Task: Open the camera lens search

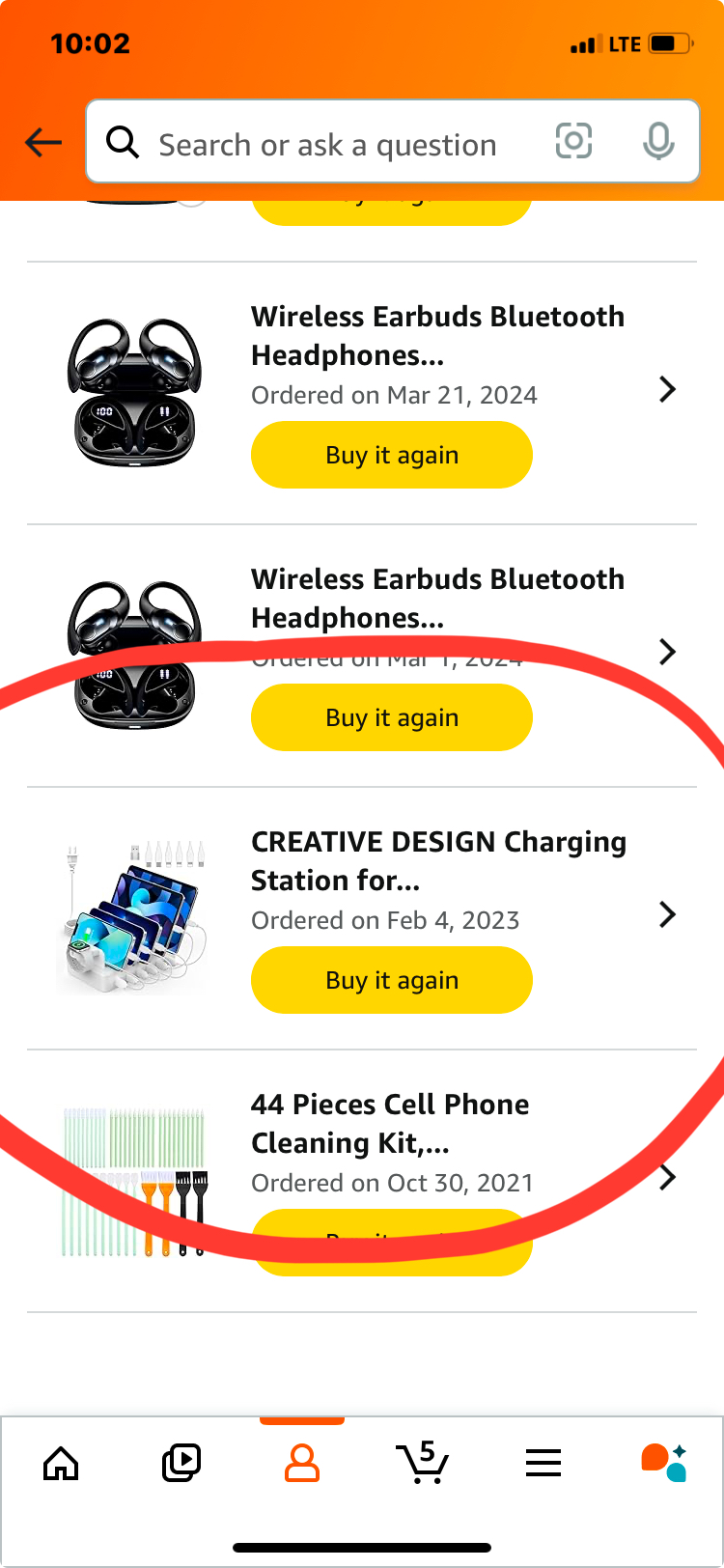Action: [573, 142]
